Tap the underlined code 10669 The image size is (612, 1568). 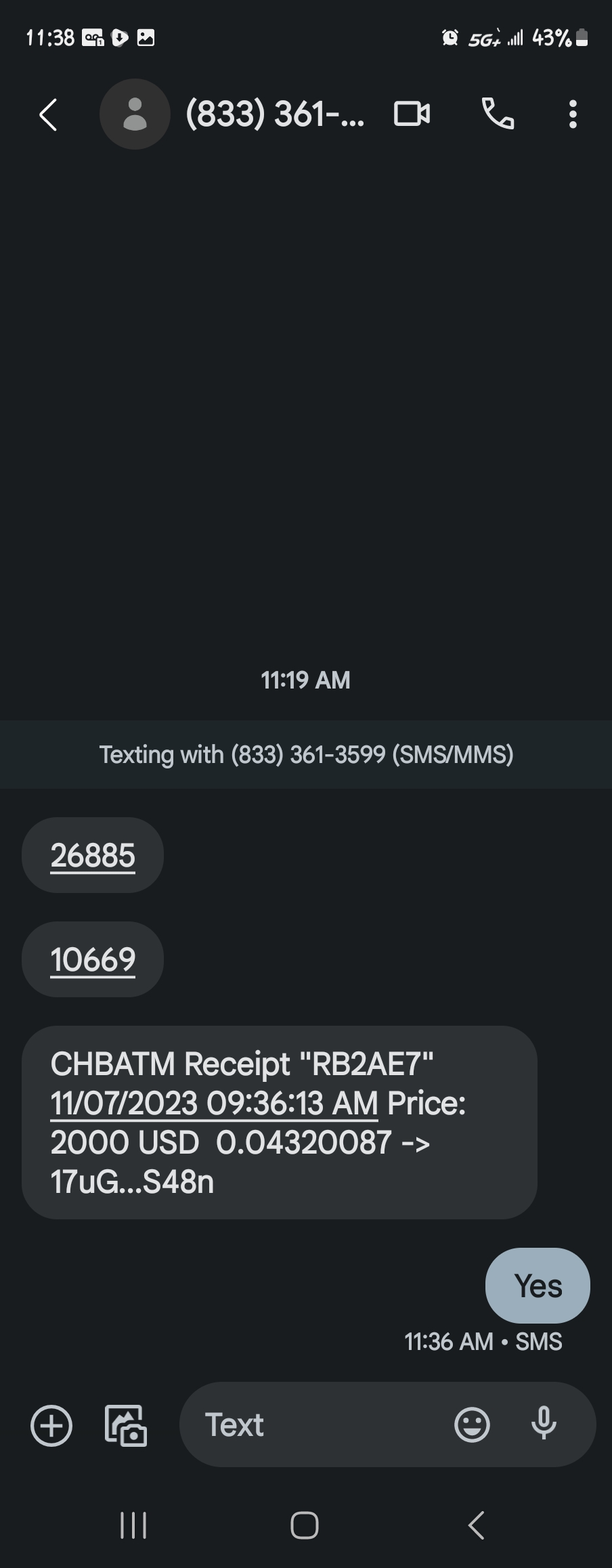tap(93, 959)
